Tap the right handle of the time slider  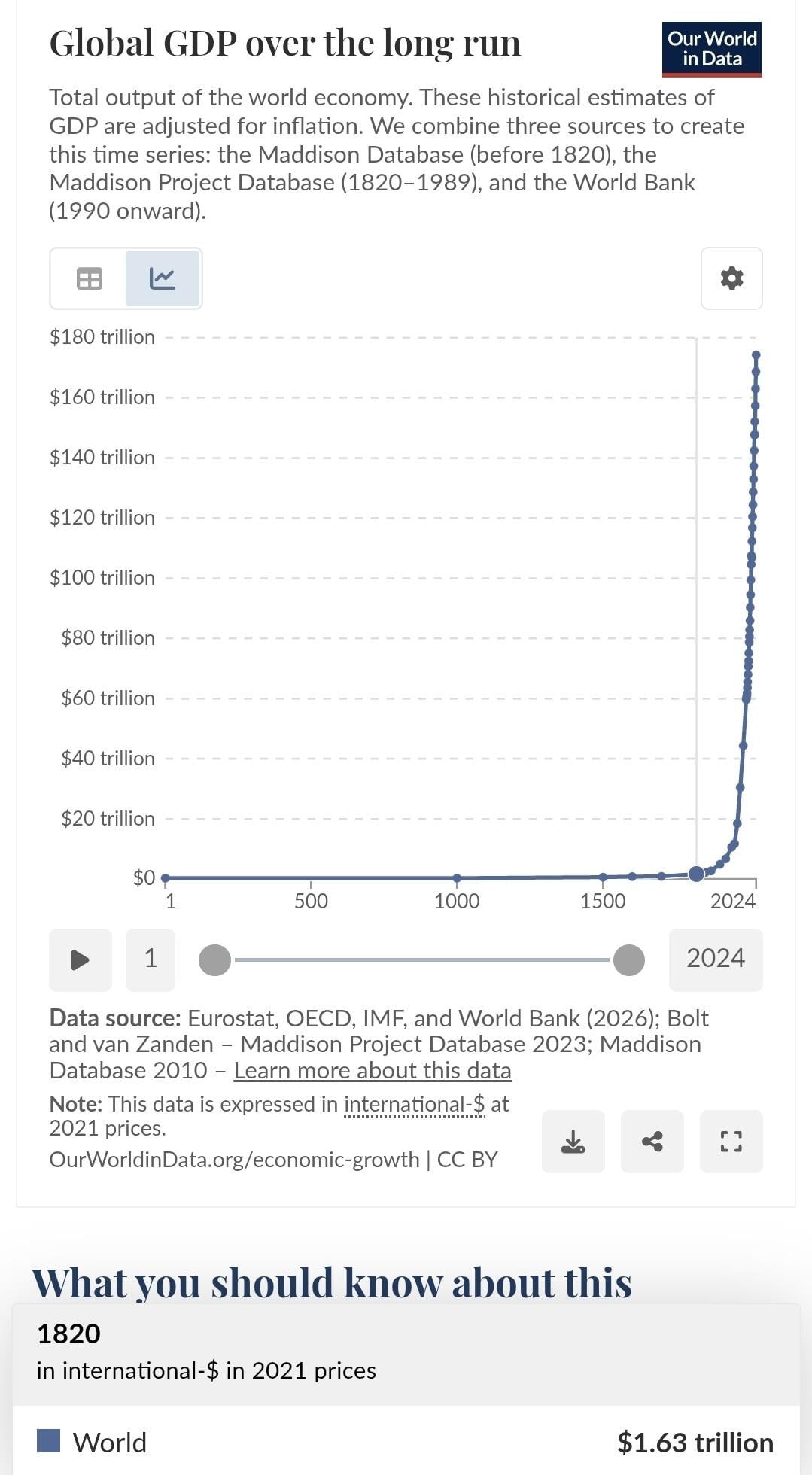pyautogui.click(x=629, y=960)
